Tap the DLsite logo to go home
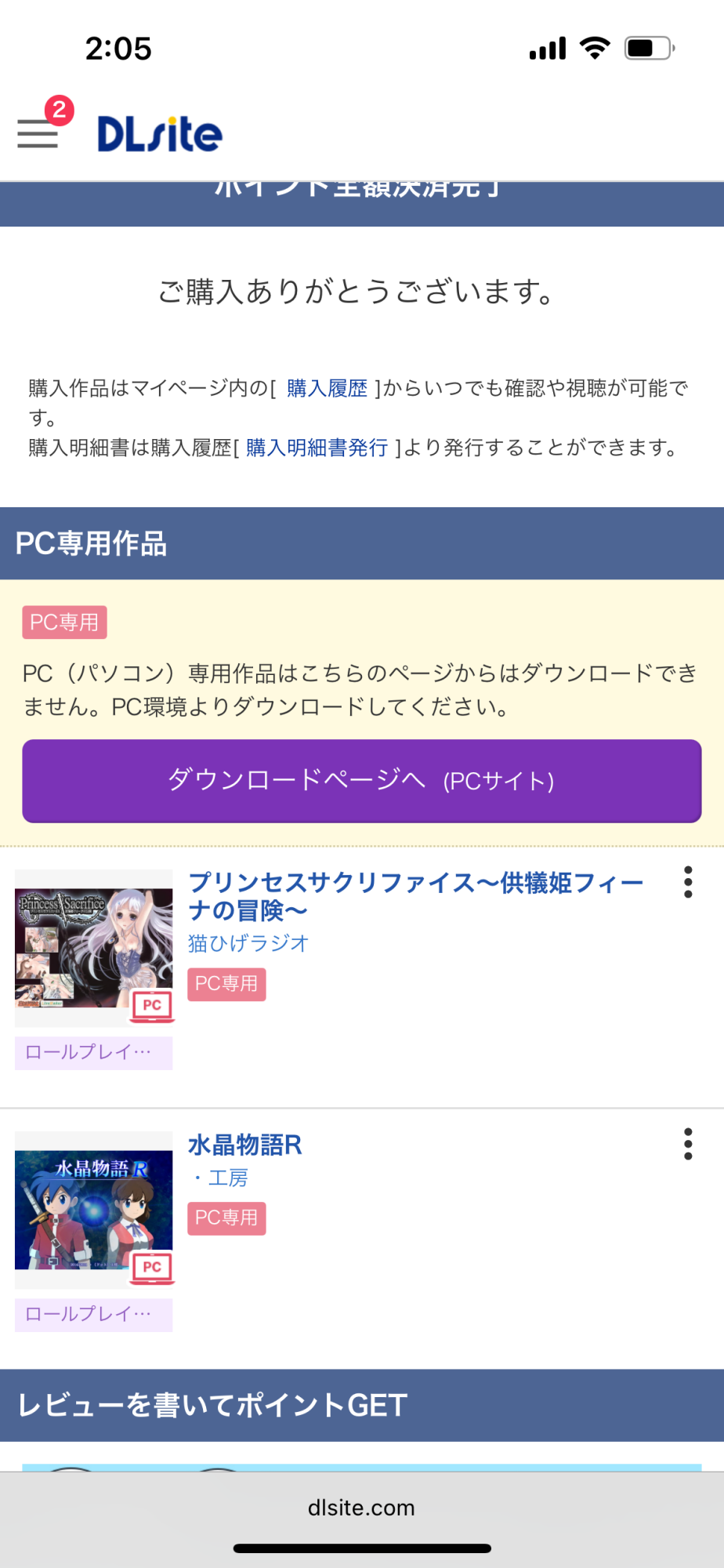The height and width of the screenshot is (1568, 724). (160, 134)
